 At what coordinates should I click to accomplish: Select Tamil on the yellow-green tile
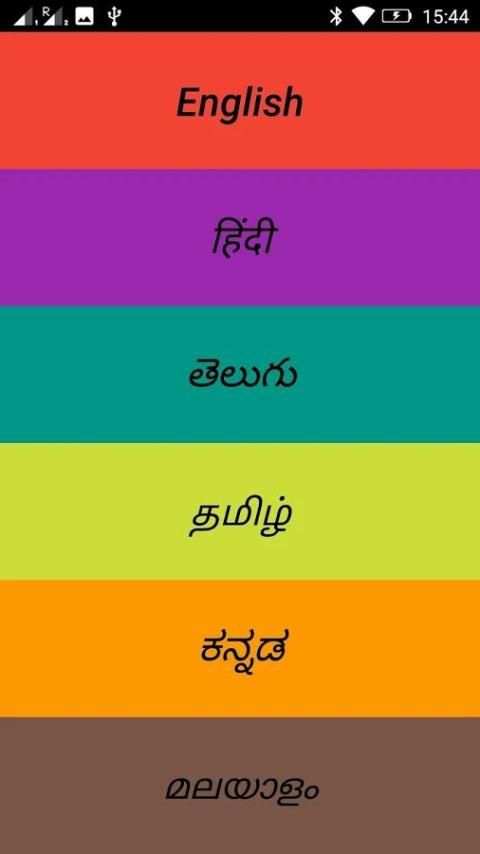[240, 512]
